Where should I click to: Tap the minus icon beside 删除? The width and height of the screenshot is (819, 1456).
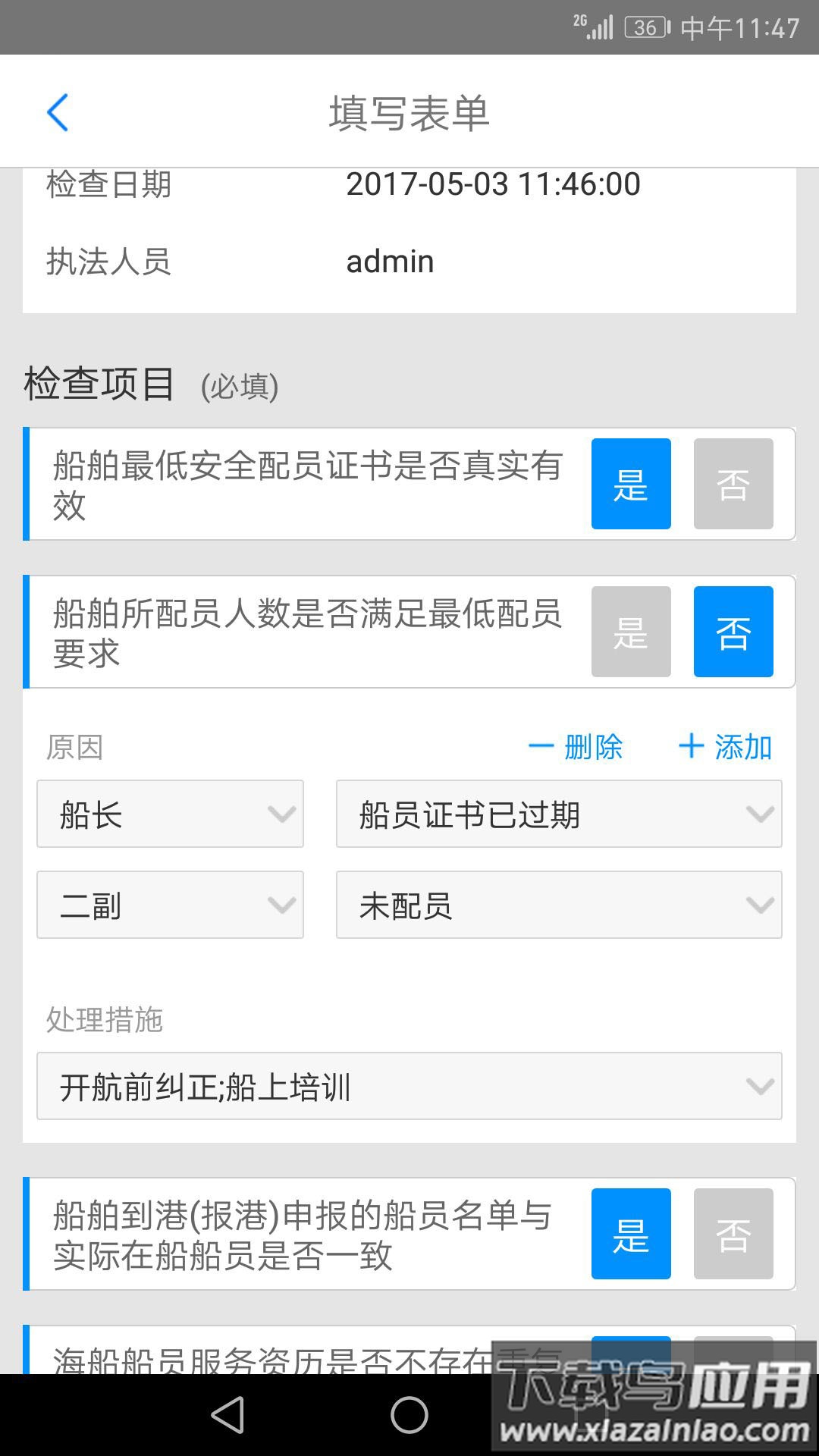click(x=540, y=748)
